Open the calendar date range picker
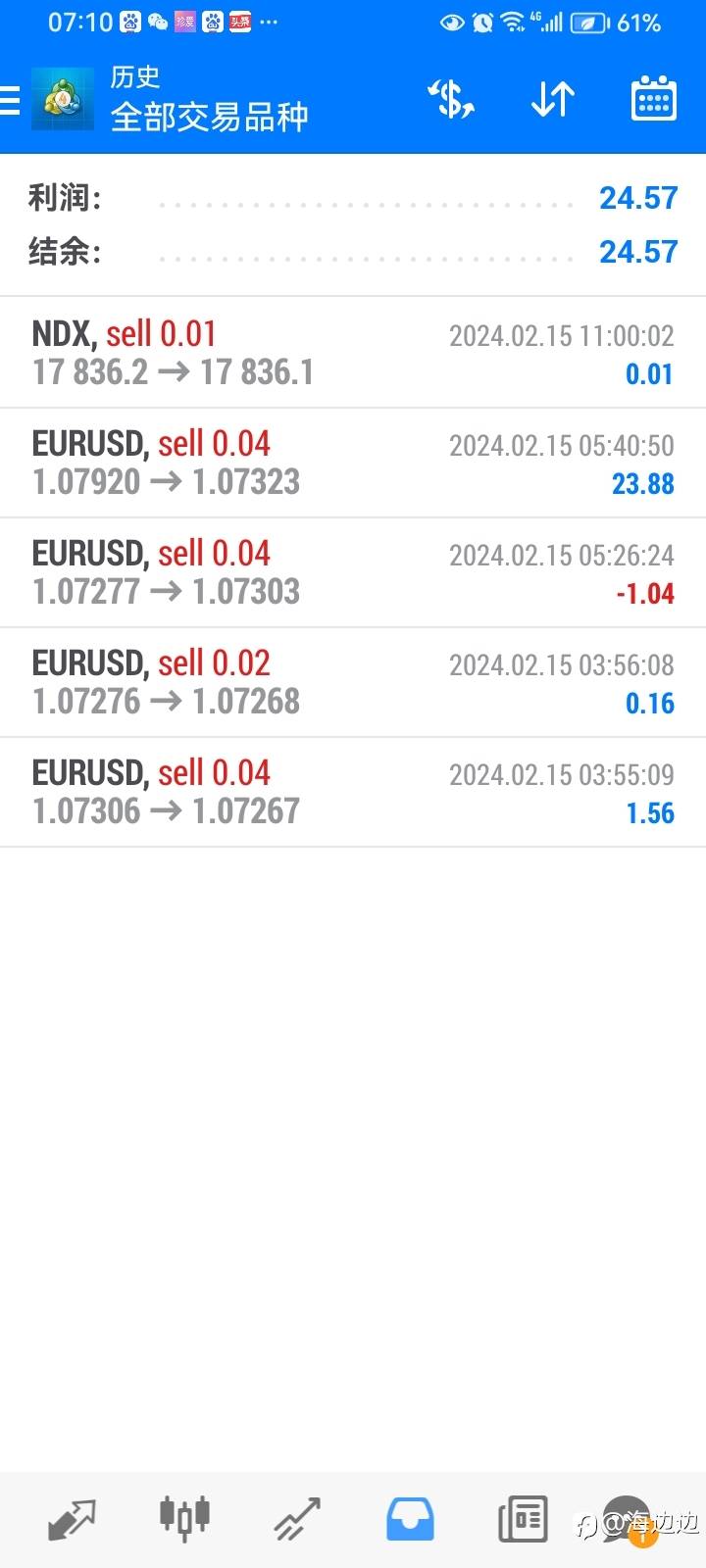The width and height of the screenshot is (706, 1568). tap(653, 99)
